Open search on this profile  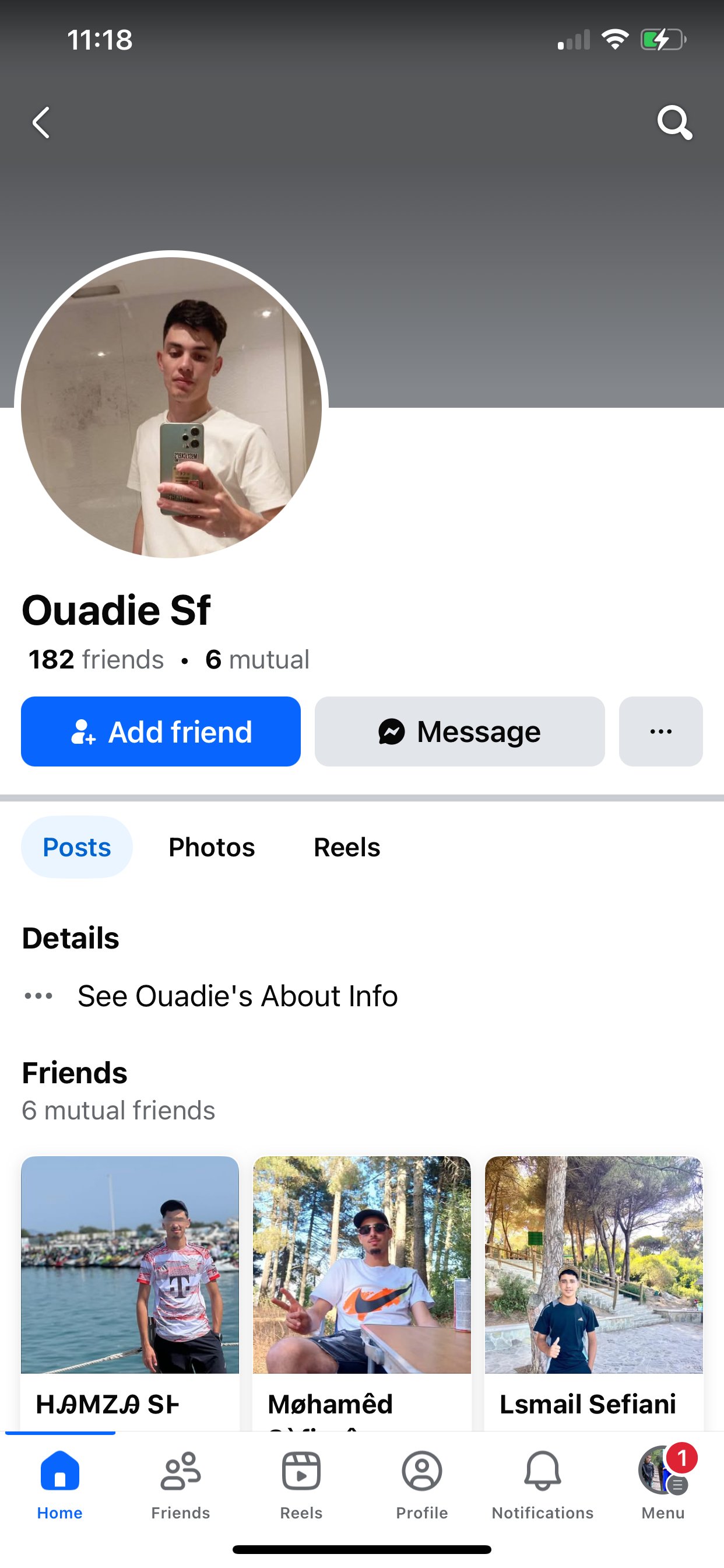674,123
